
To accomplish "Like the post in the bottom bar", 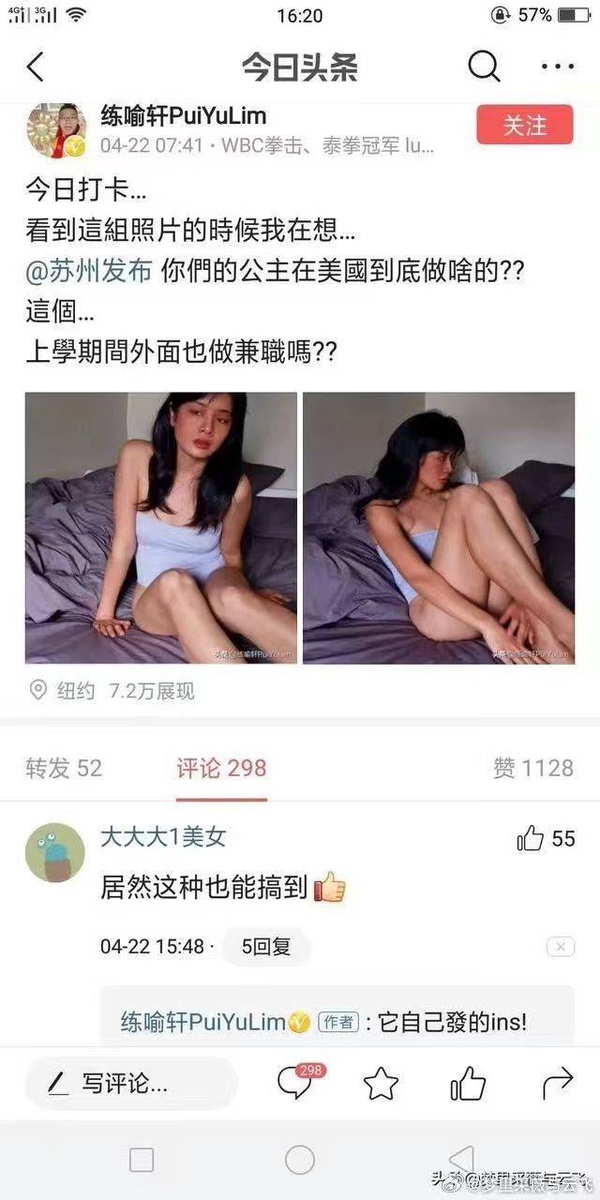I will [468, 1083].
